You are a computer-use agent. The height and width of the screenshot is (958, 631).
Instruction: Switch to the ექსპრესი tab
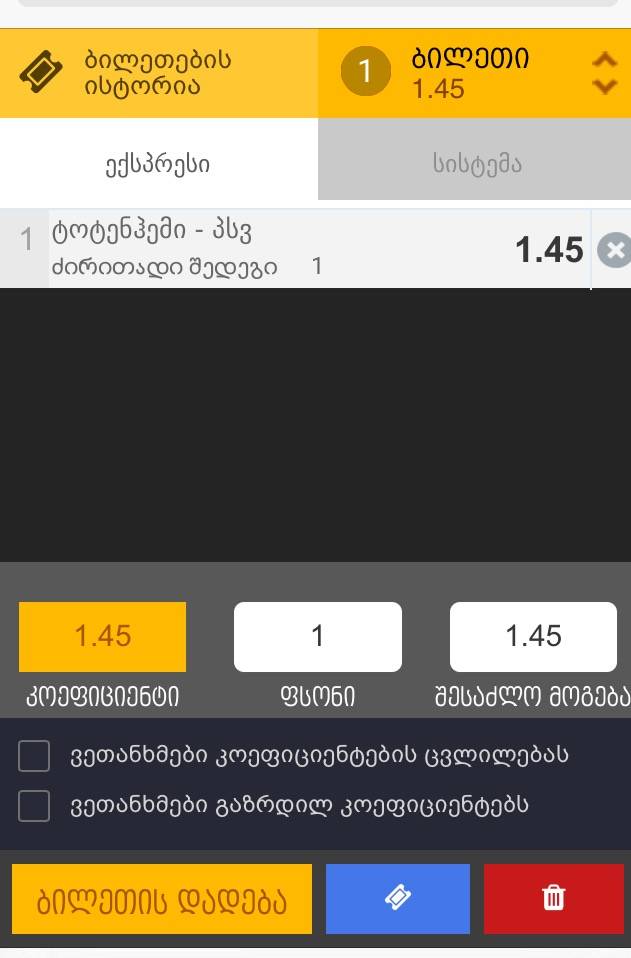pos(158,163)
